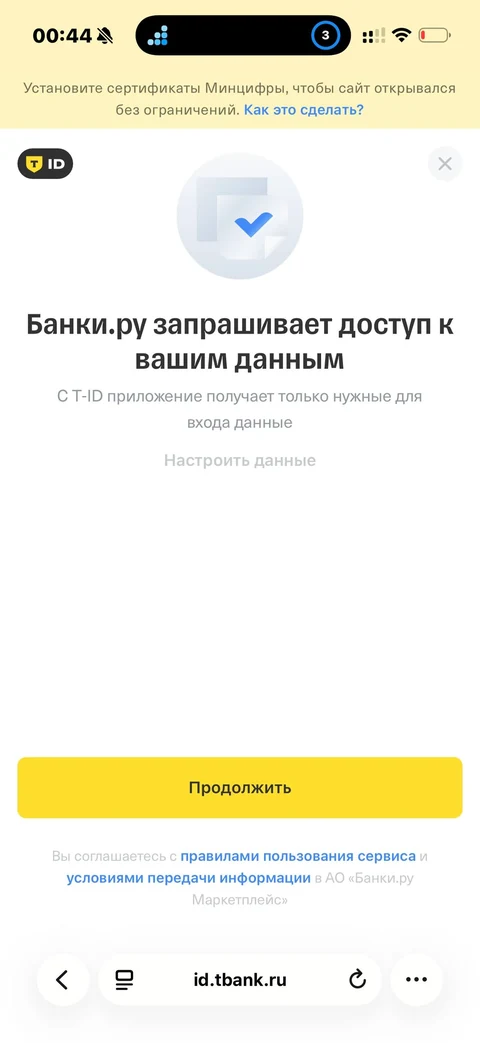Close the T-ID access request dialog
Screen dimensions: 480x1043
coord(445,164)
